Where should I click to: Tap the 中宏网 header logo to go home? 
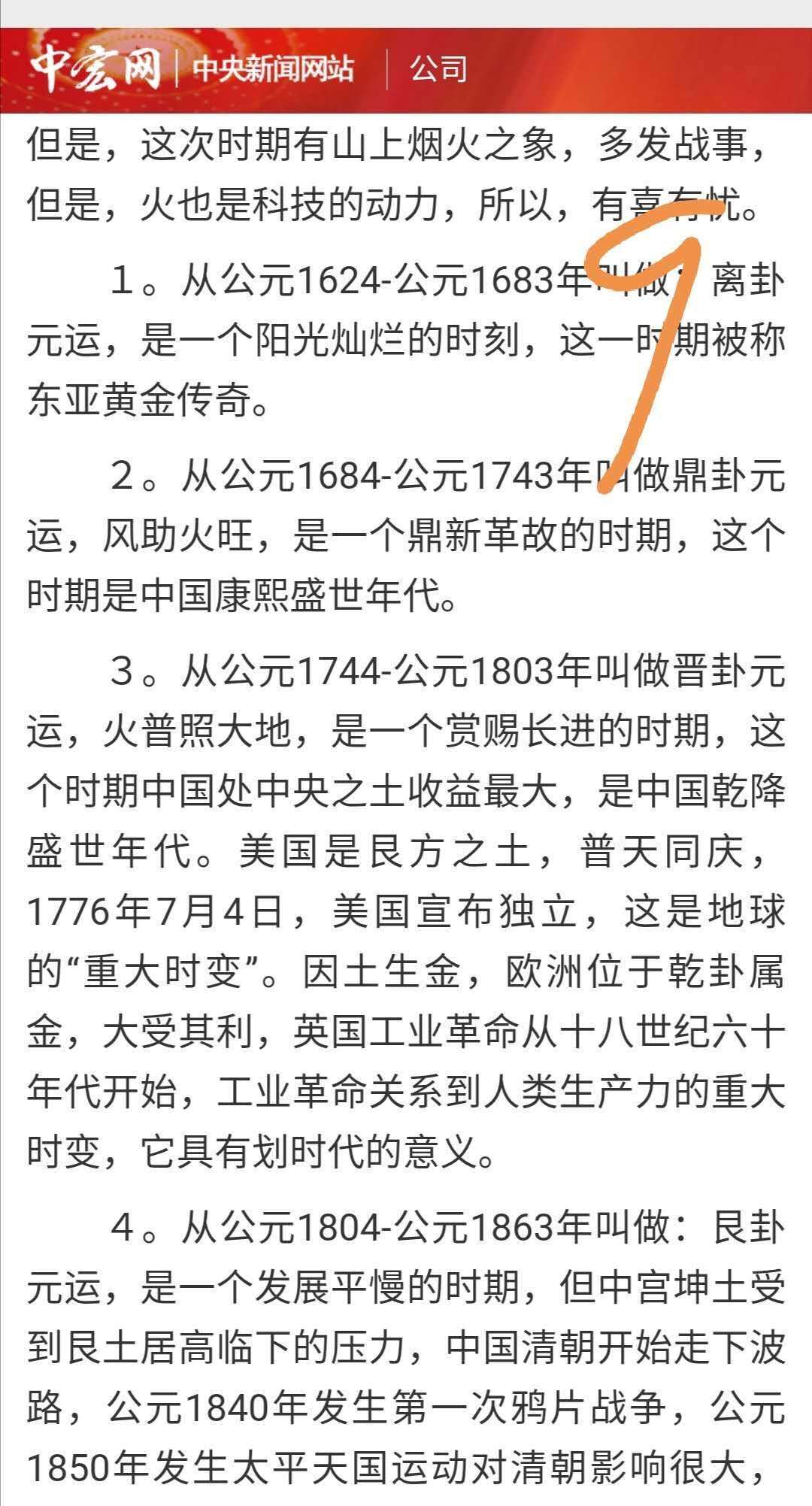(x=95, y=68)
